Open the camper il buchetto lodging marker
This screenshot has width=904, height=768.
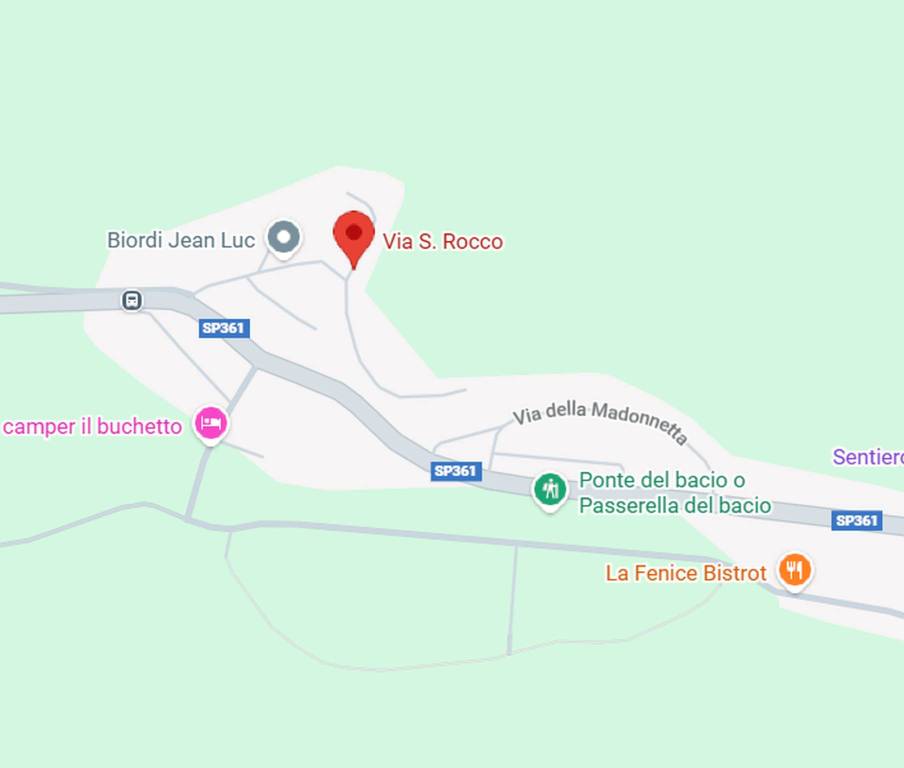point(210,423)
